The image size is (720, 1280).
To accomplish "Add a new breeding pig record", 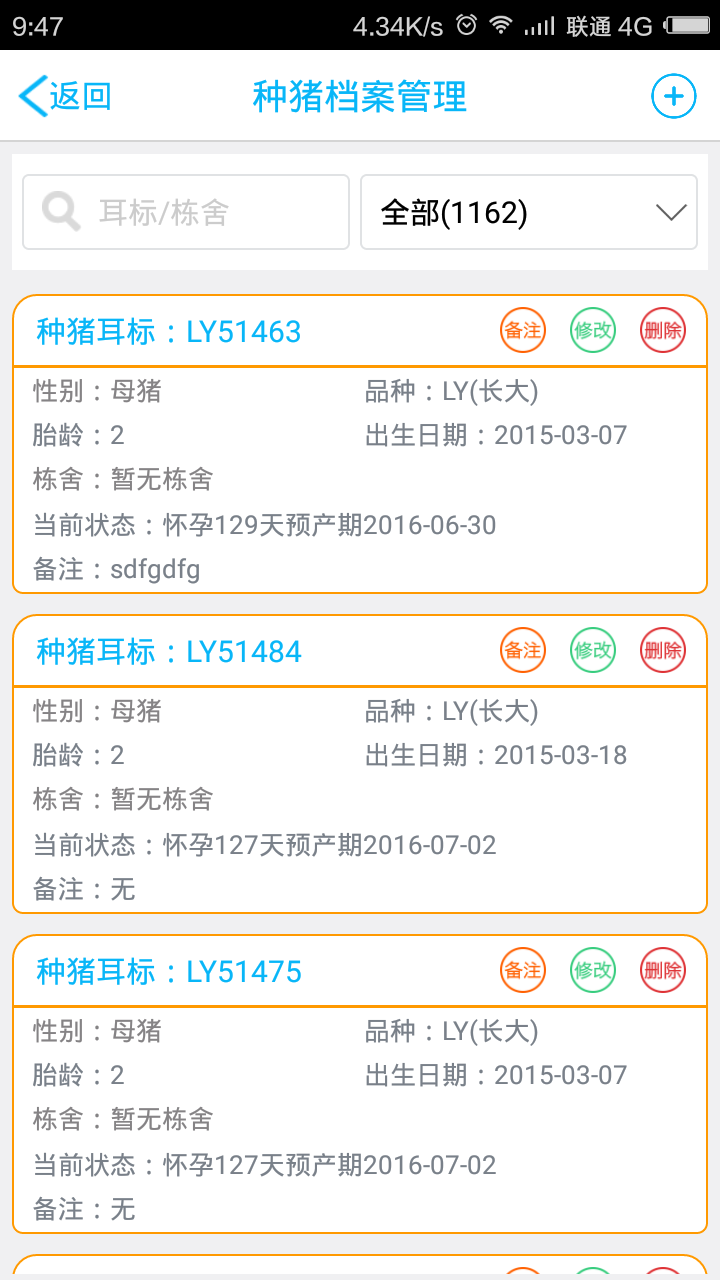I will pyautogui.click(x=673, y=97).
